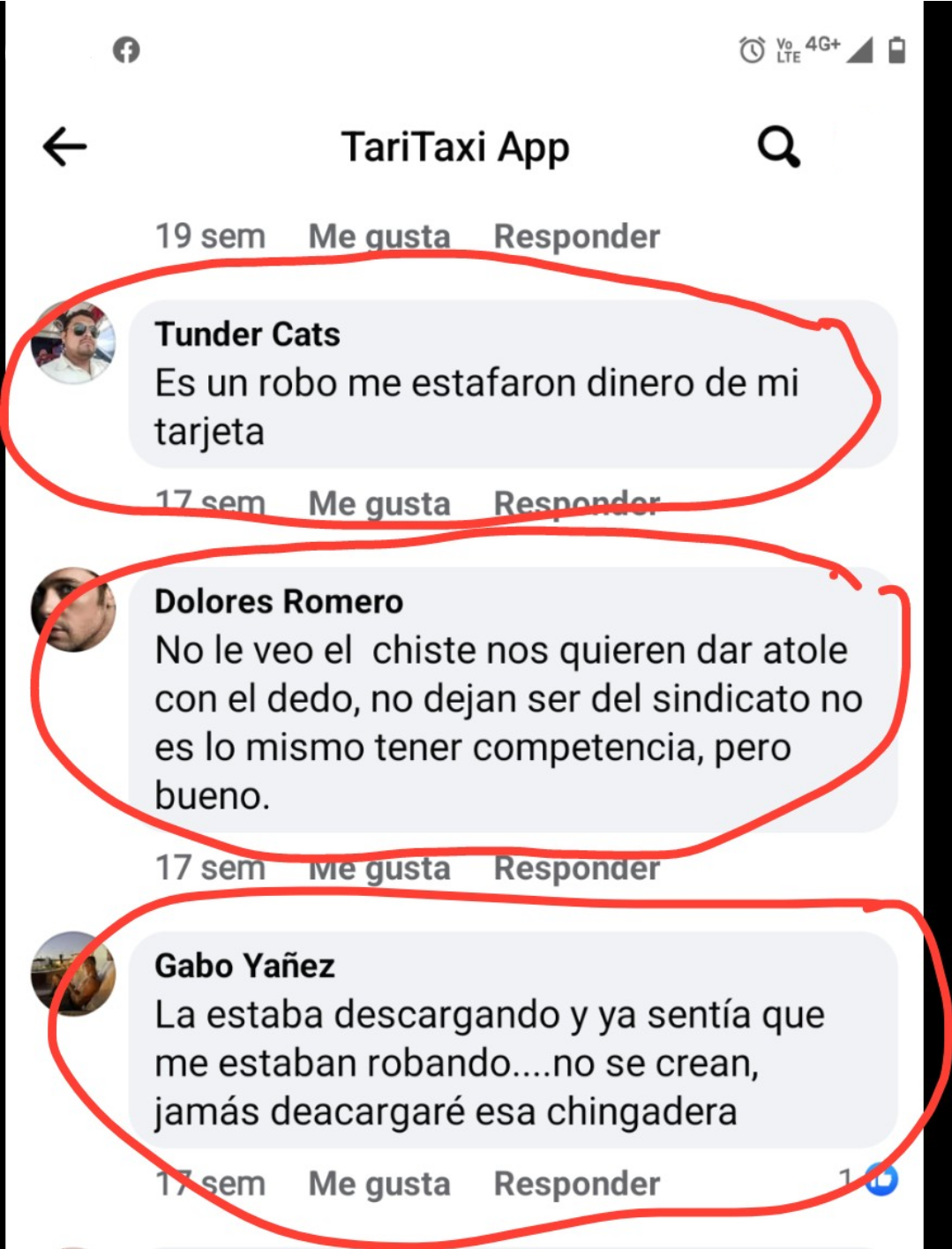Open Dolores Romero's profile name

click(x=279, y=602)
